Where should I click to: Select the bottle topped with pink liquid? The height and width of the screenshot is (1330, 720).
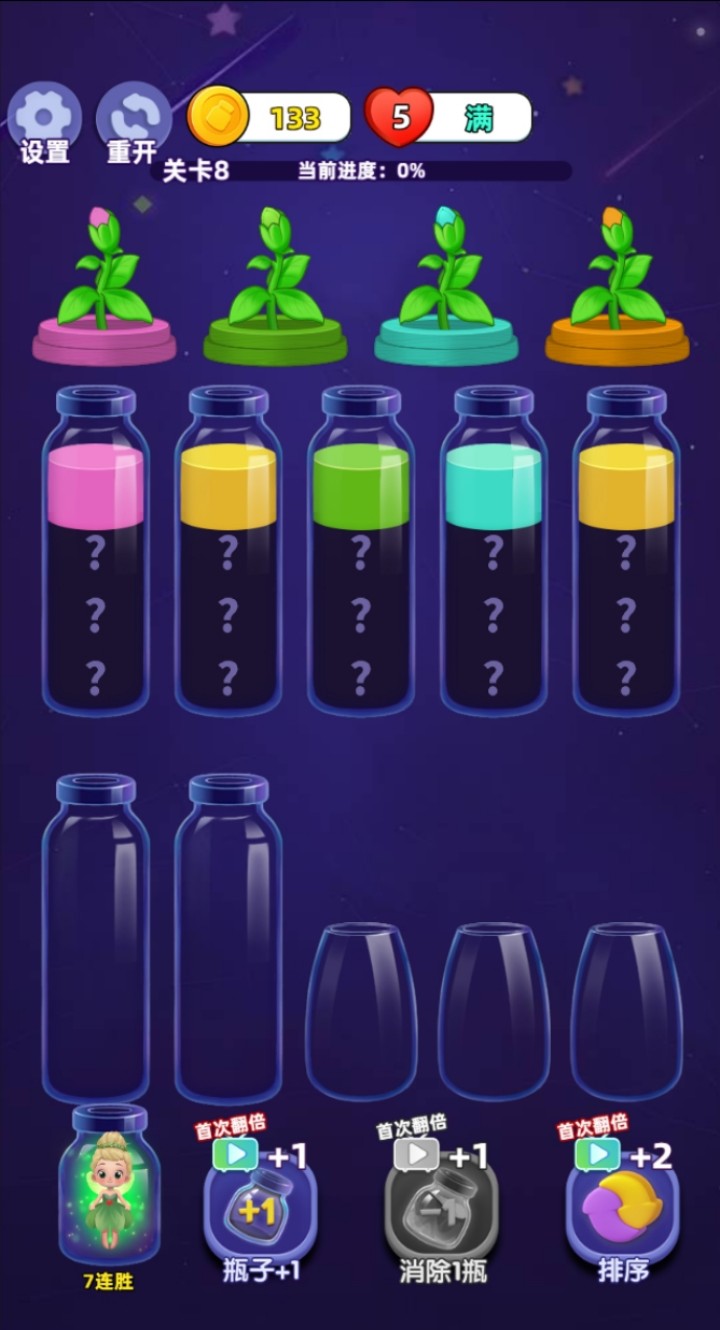point(95,550)
